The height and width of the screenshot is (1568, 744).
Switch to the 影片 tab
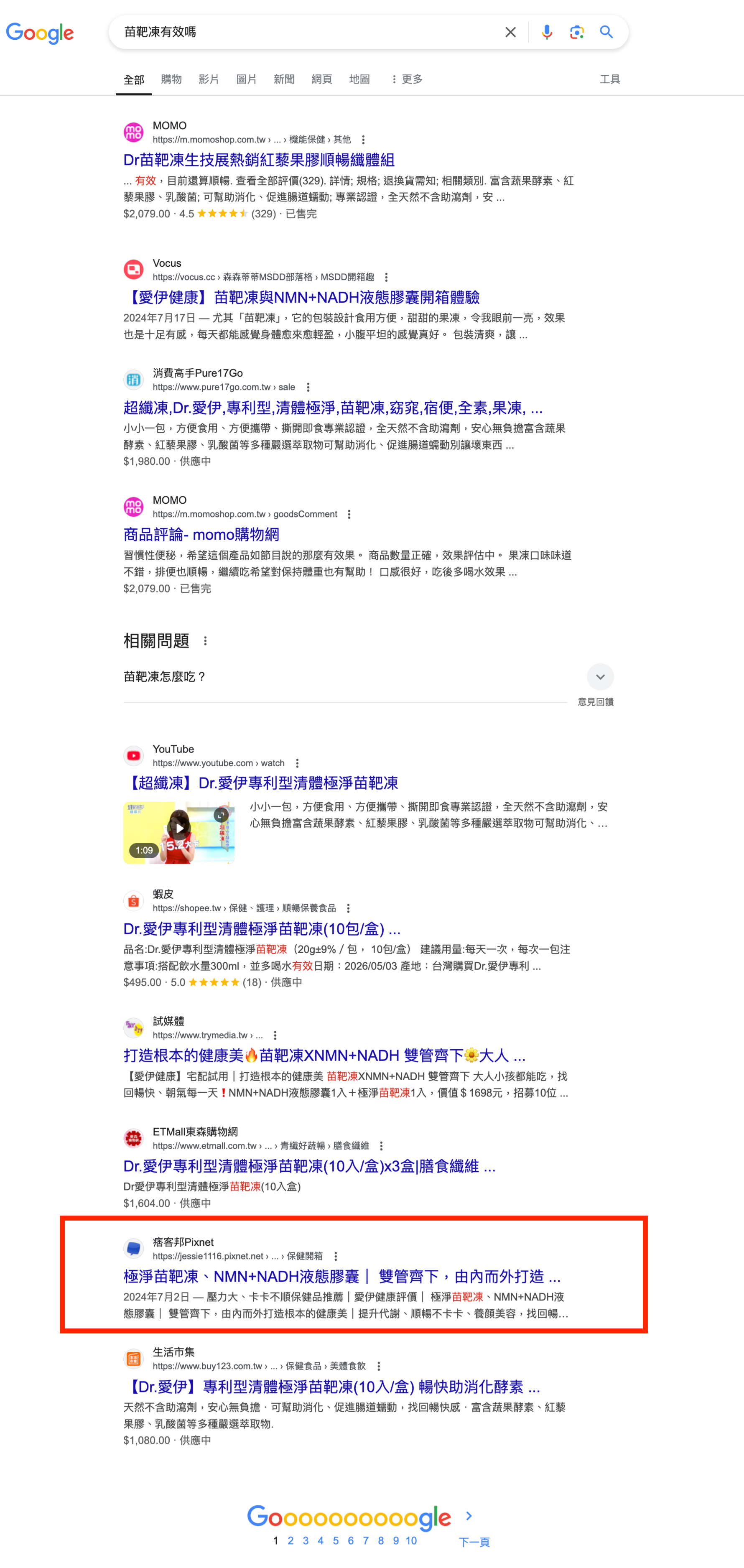209,79
